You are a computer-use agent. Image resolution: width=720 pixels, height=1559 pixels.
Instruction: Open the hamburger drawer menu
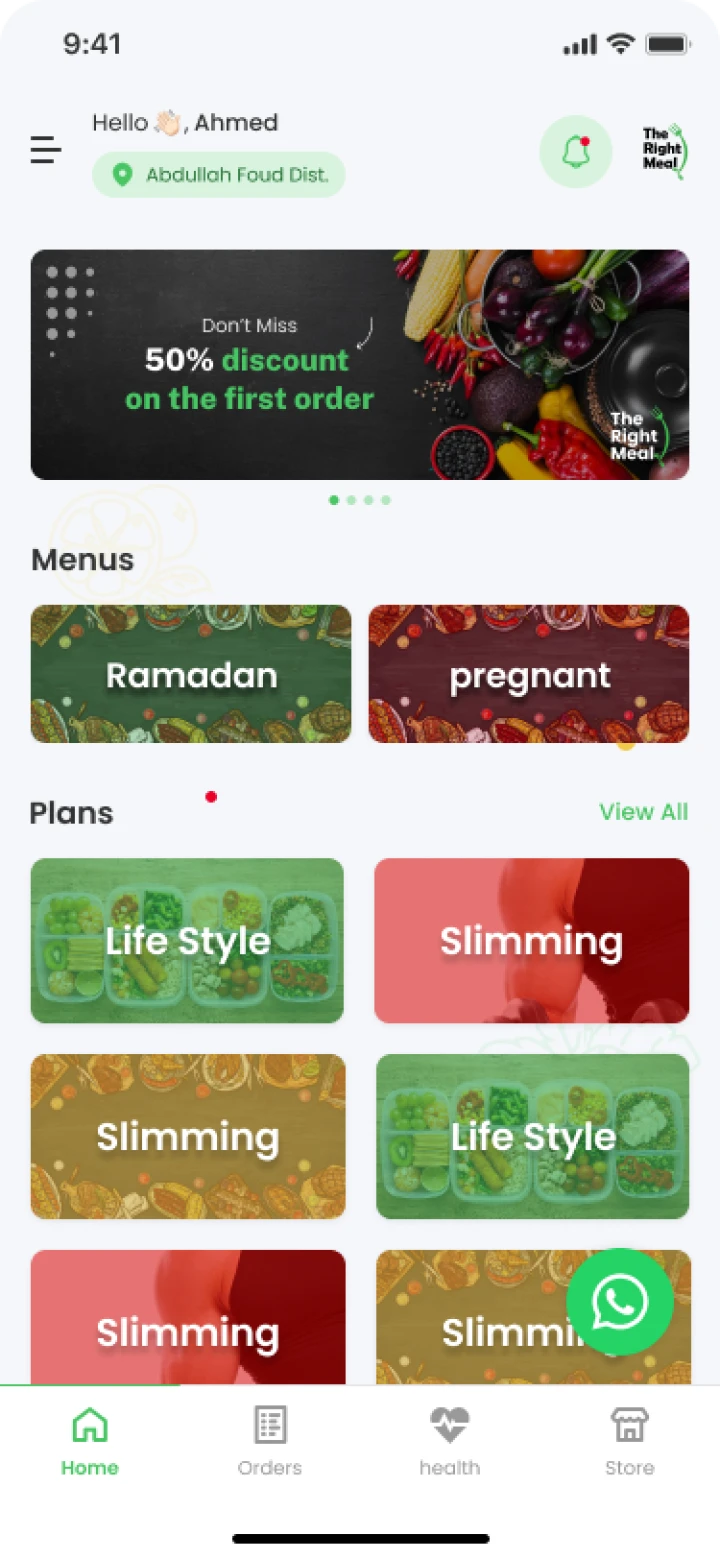45,150
